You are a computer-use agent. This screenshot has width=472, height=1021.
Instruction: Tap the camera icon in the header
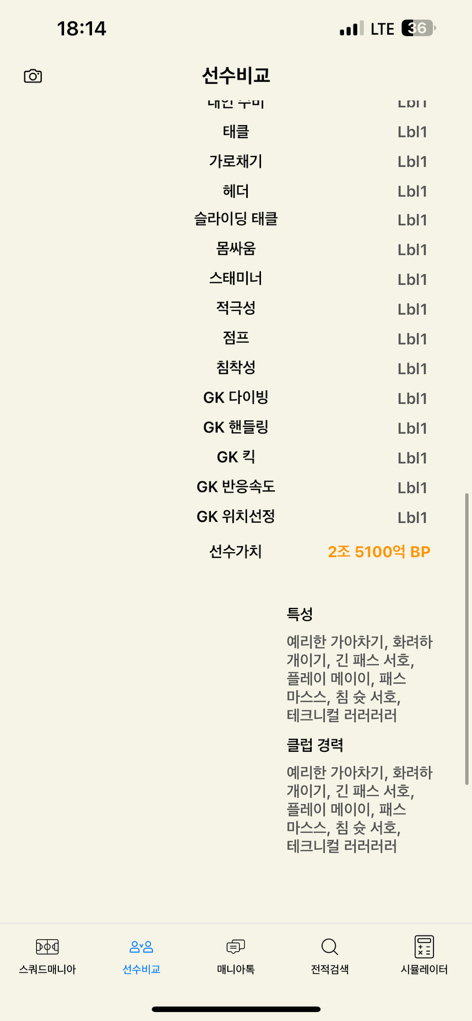(x=33, y=76)
